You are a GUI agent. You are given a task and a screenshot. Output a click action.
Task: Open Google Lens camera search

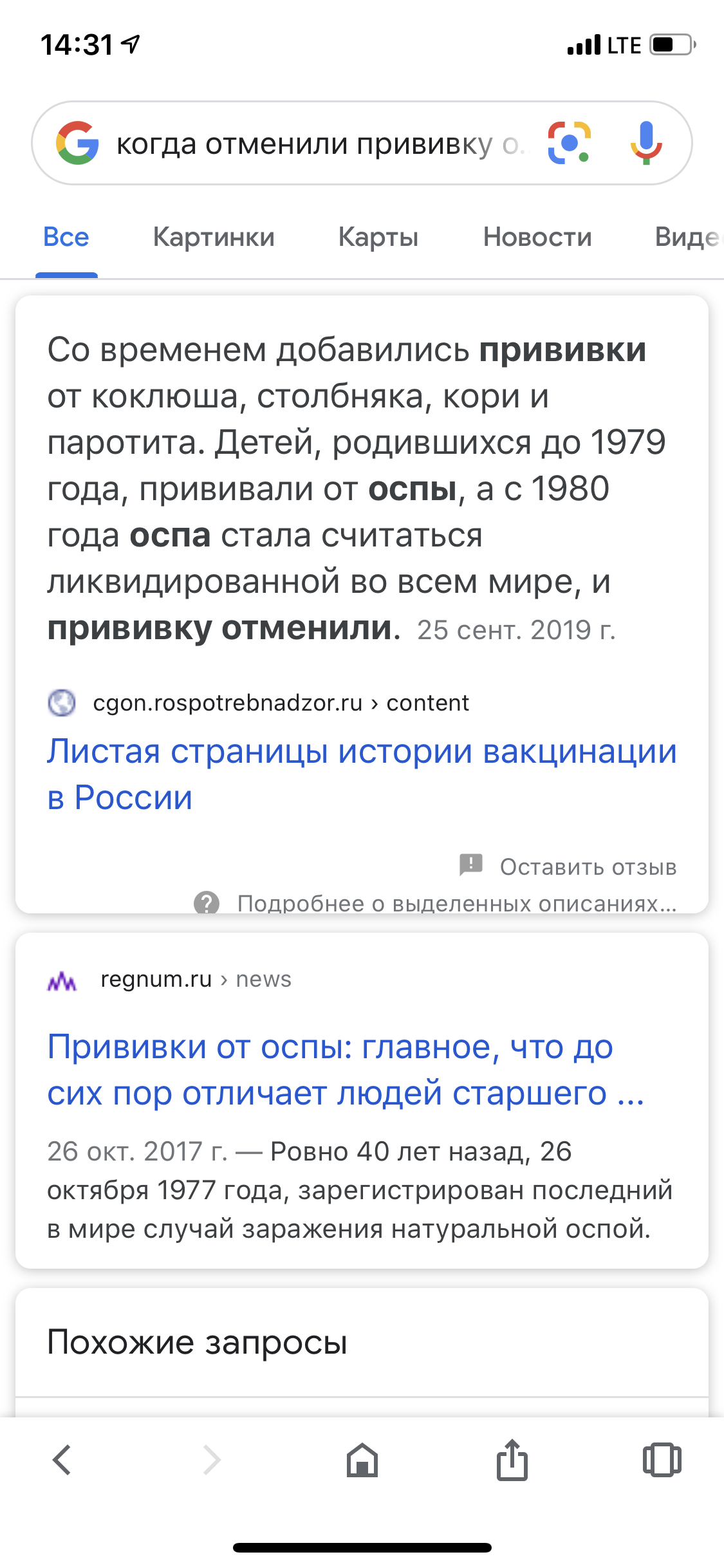point(569,143)
